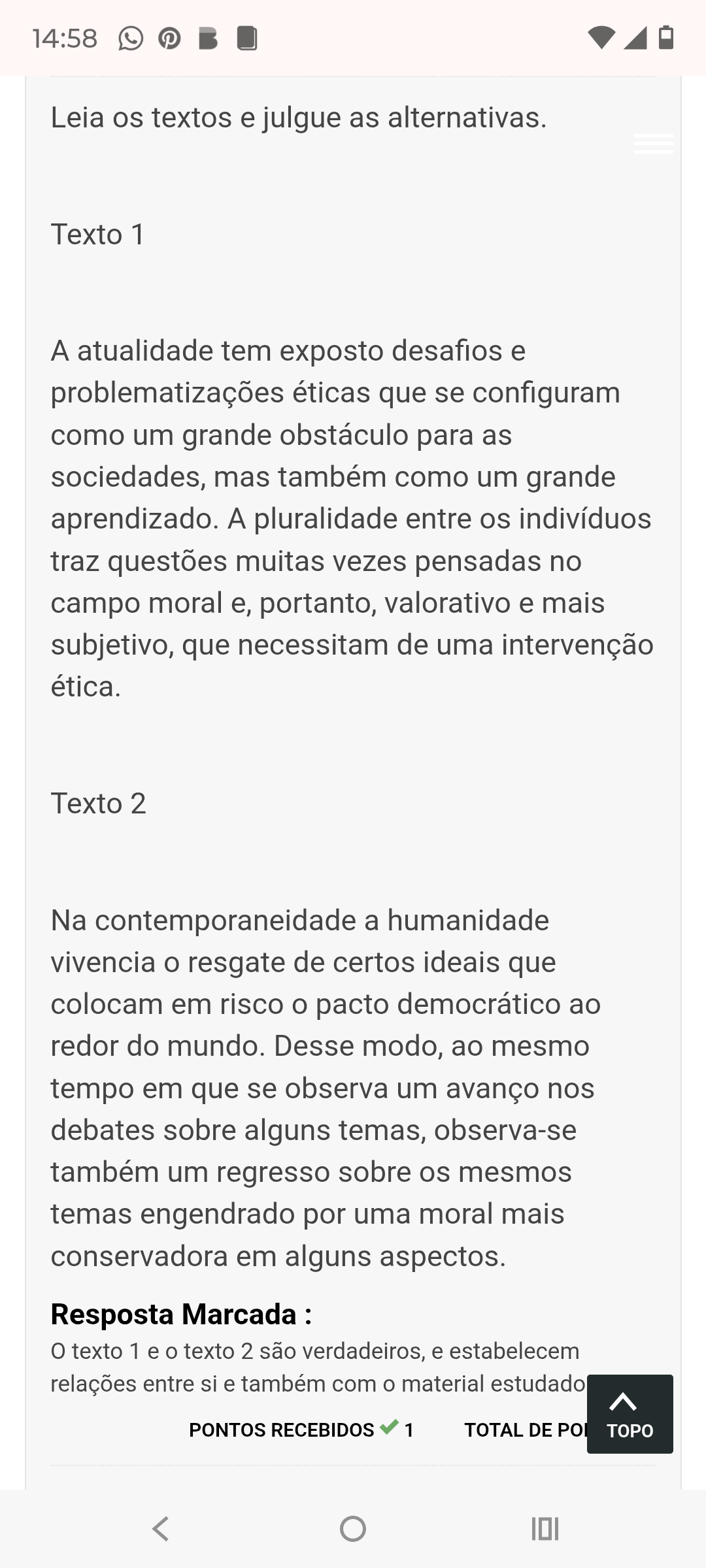Go to the home screen
This screenshot has height=1568, width=706.
point(353,1529)
